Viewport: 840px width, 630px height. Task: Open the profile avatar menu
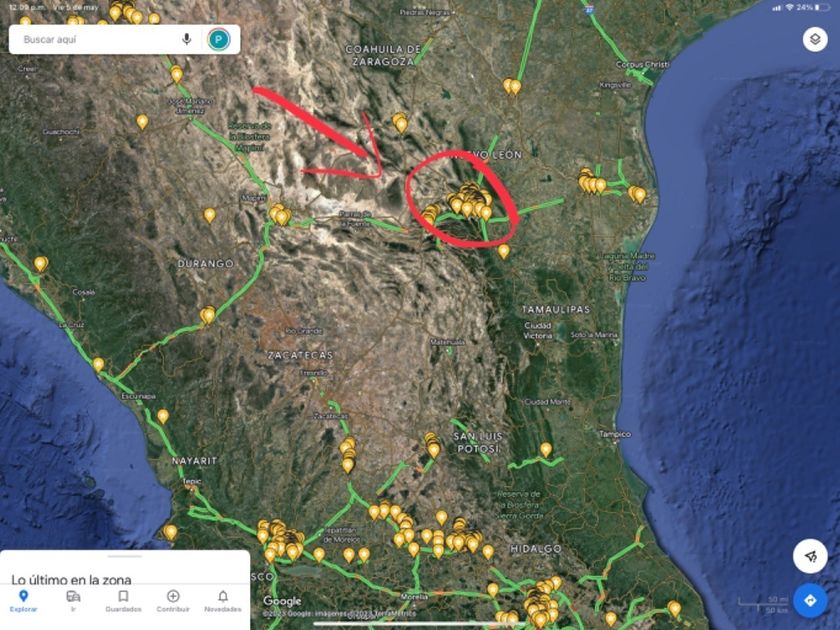(218, 40)
